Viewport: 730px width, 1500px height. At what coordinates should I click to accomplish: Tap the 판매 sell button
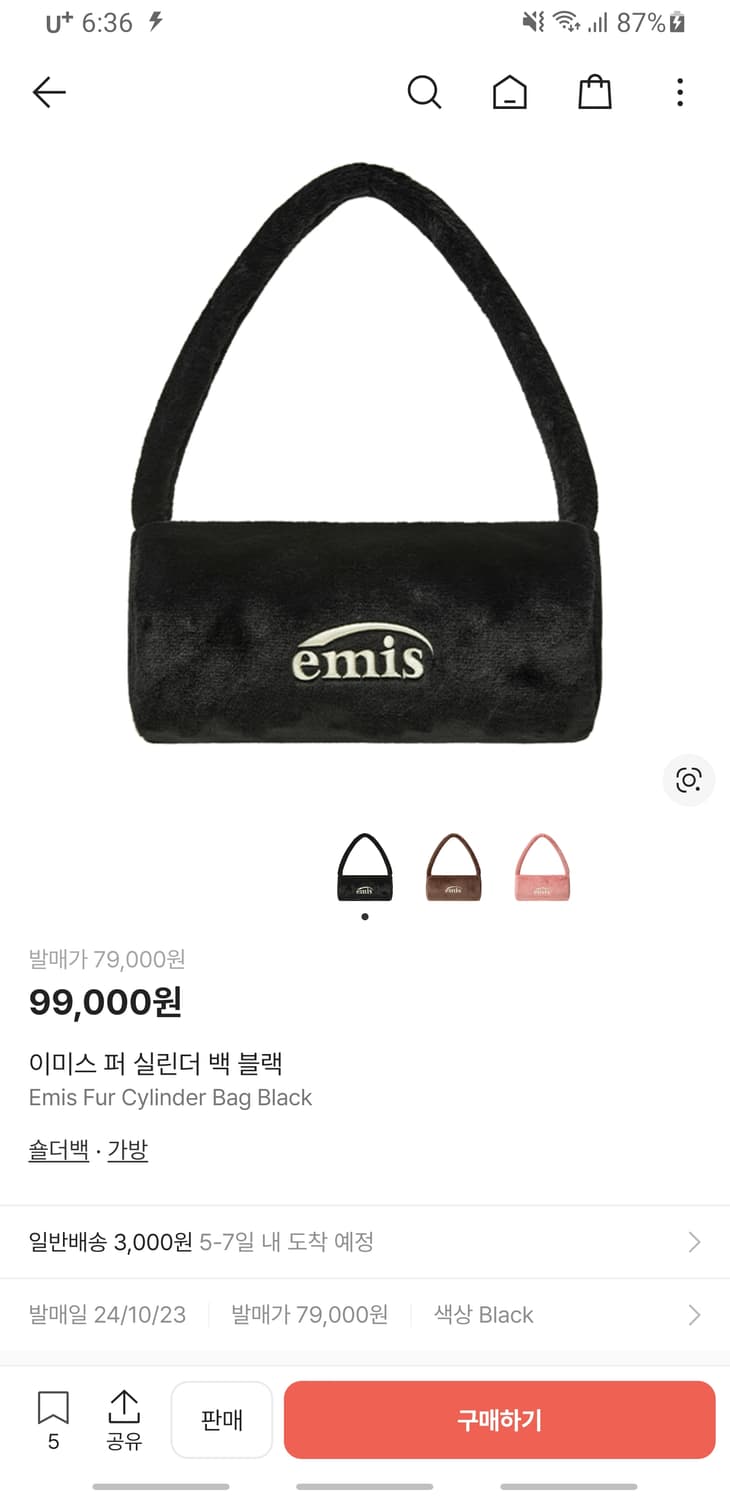[x=221, y=1419]
